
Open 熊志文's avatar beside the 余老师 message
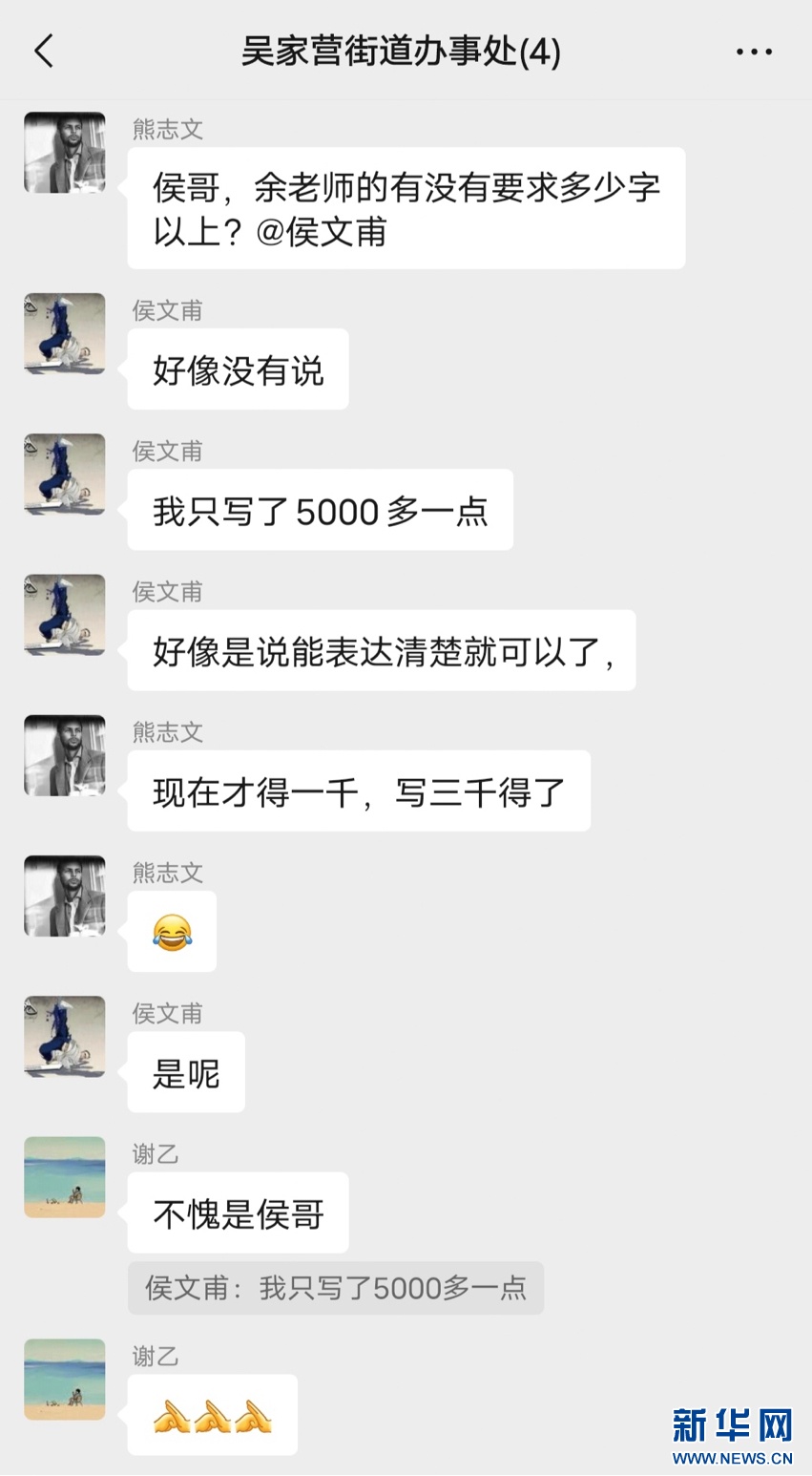[65, 153]
